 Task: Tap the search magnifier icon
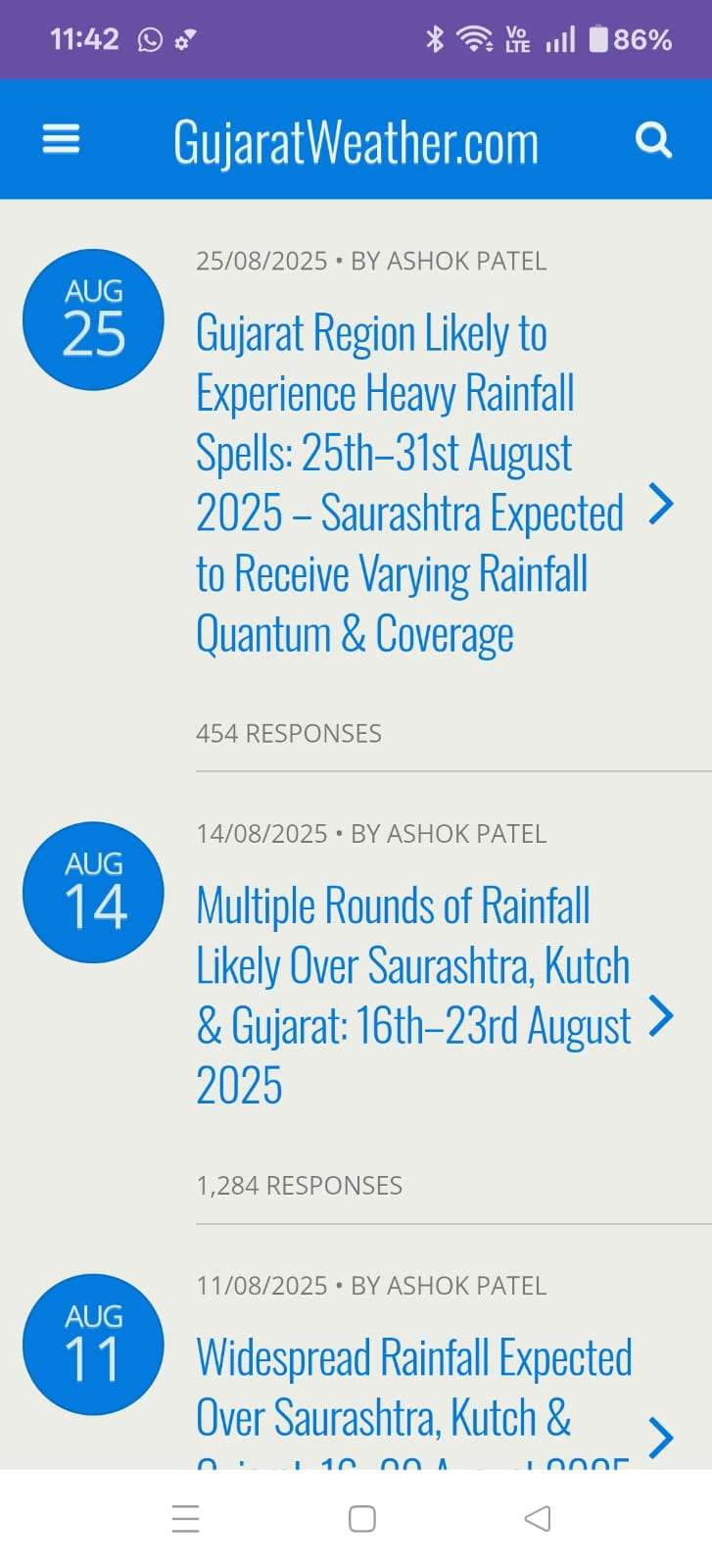[x=652, y=139]
